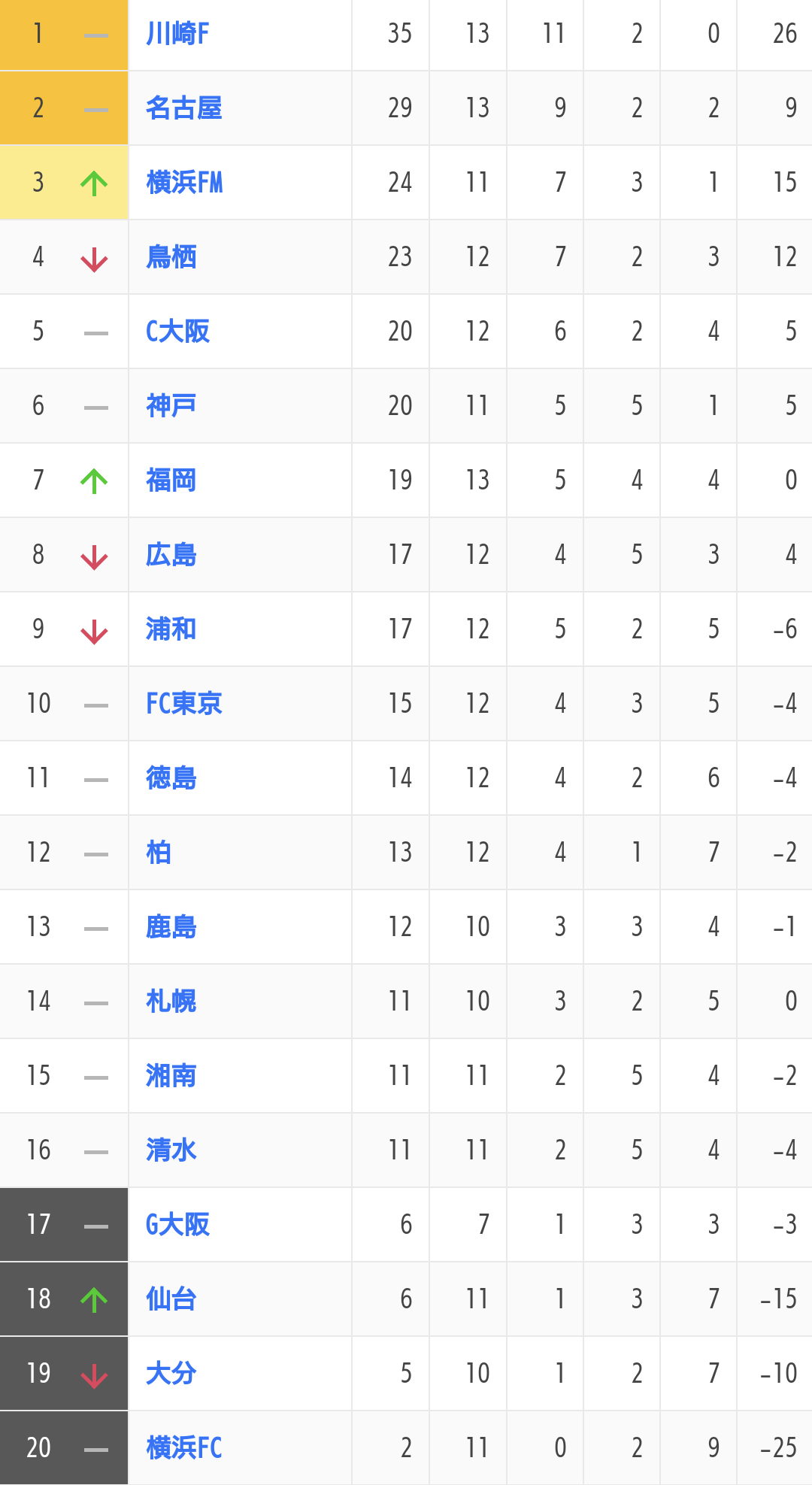This screenshot has height=1485, width=812.
Task: Tap the 柏 team link
Action: pyautogui.click(x=159, y=853)
